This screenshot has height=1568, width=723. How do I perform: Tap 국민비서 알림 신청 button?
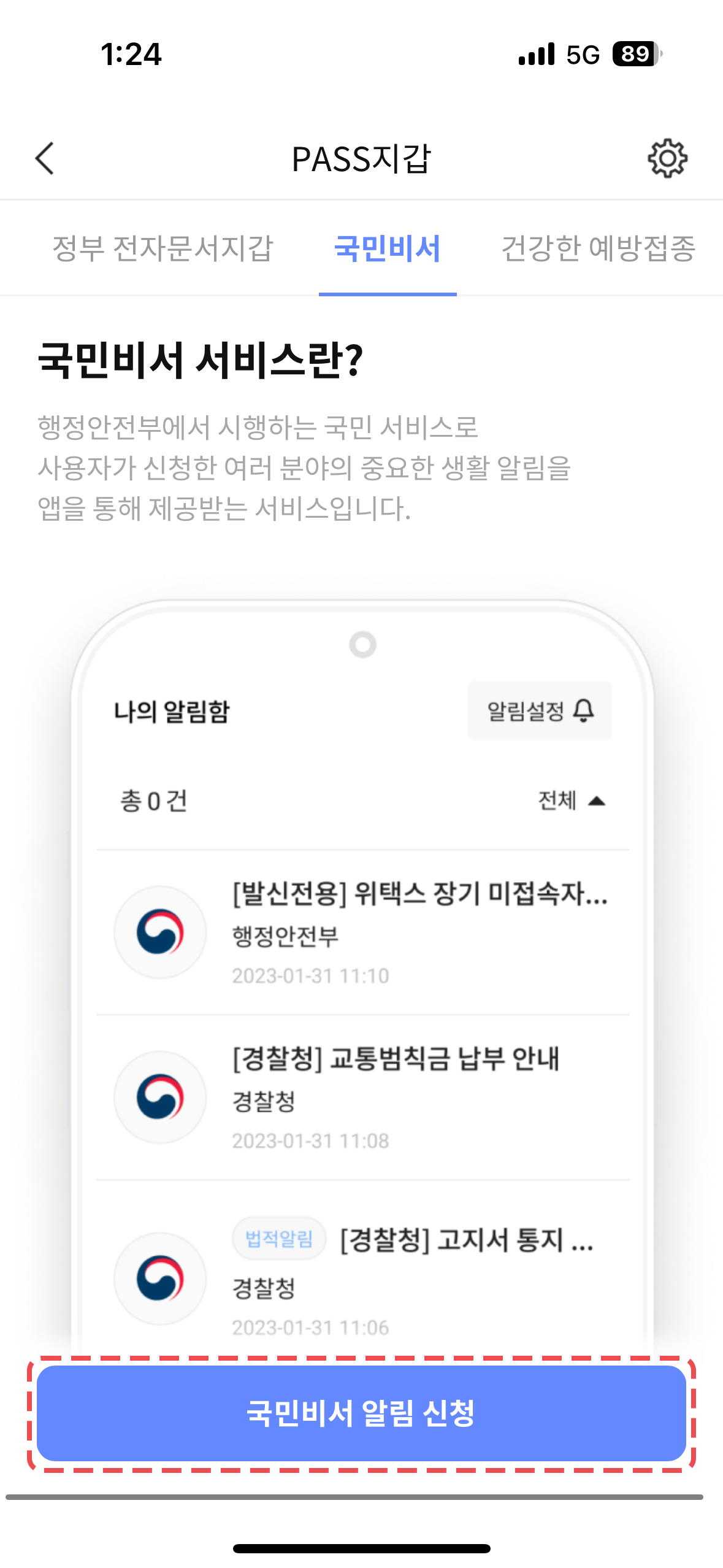pyautogui.click(x=361, y=1413)
